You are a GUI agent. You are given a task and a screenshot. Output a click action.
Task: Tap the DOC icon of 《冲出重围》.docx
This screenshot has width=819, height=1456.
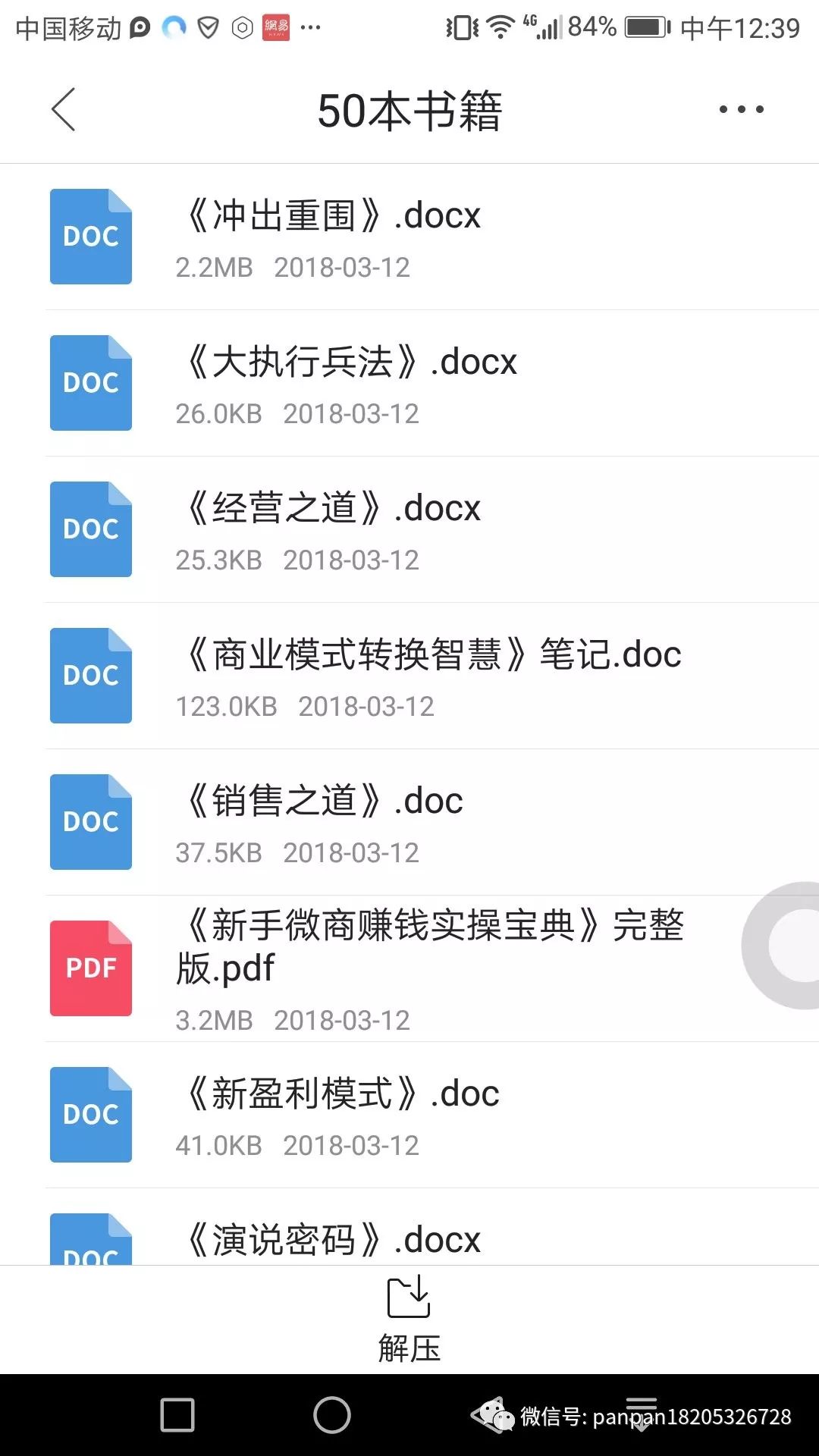pos(90,236)
